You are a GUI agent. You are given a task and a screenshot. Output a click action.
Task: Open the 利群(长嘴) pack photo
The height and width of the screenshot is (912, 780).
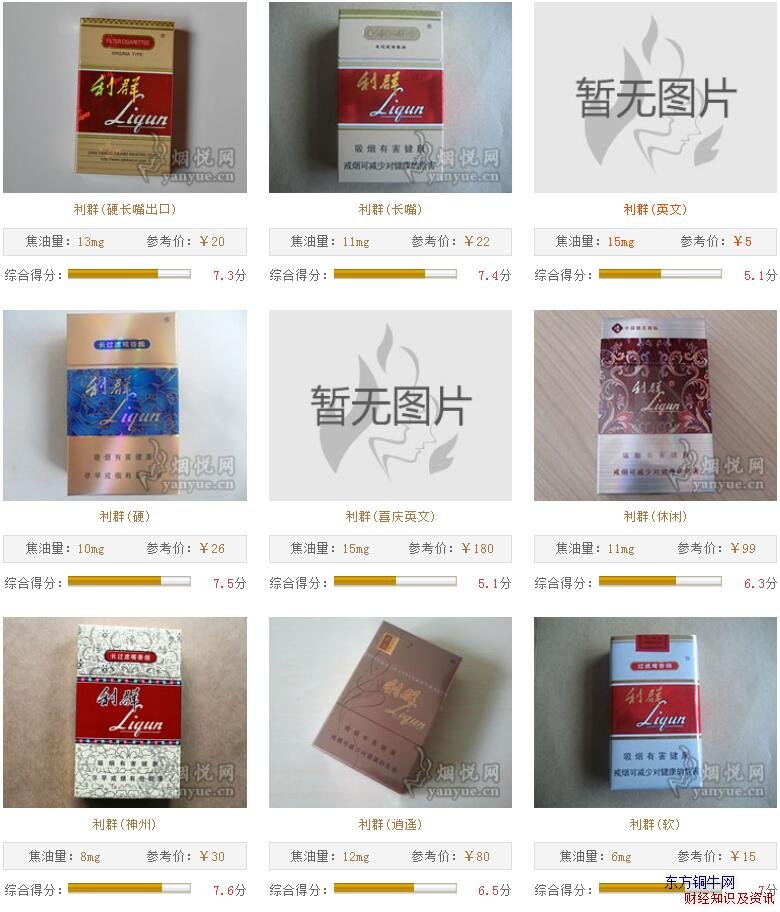point(390,97)
